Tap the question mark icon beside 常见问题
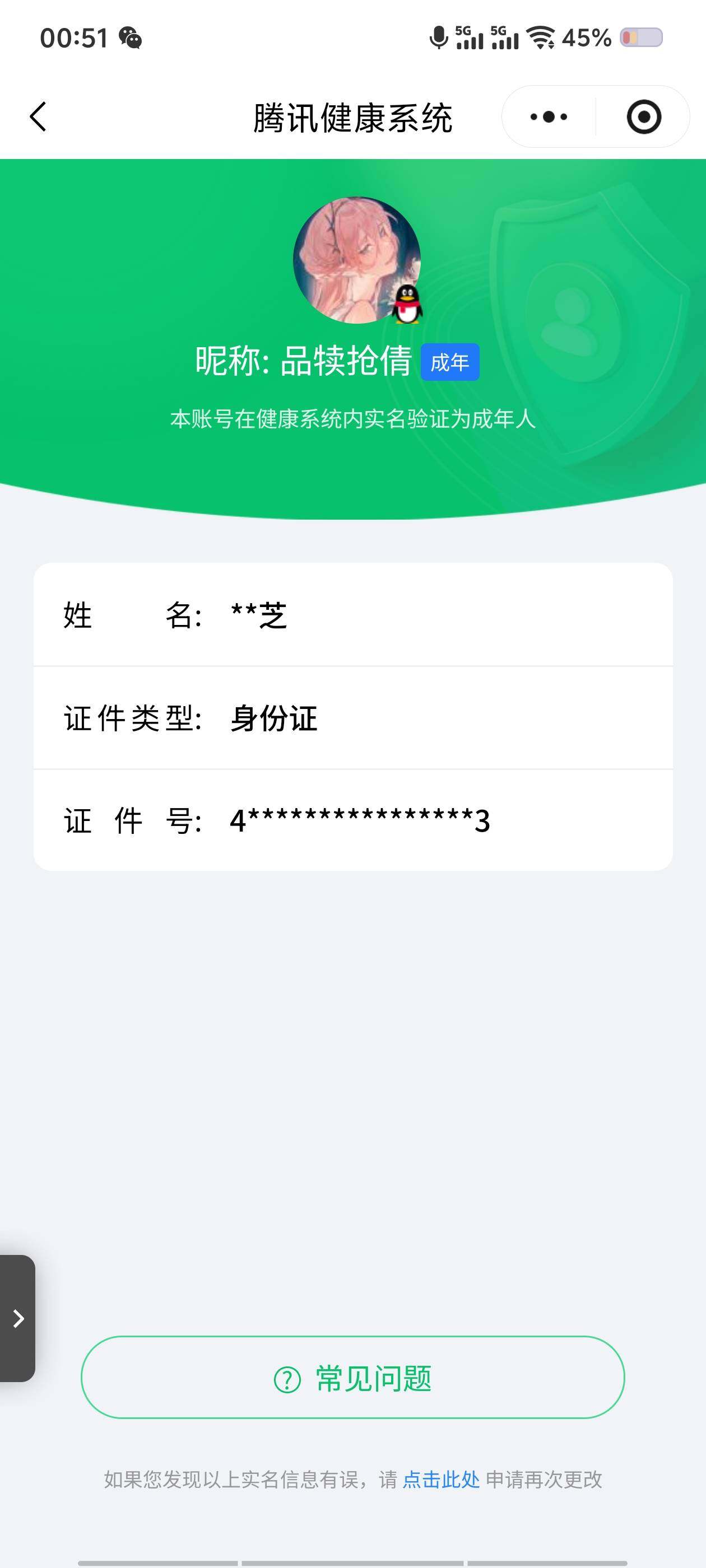Screen dimensions: 706x1568 point(286,1378)
